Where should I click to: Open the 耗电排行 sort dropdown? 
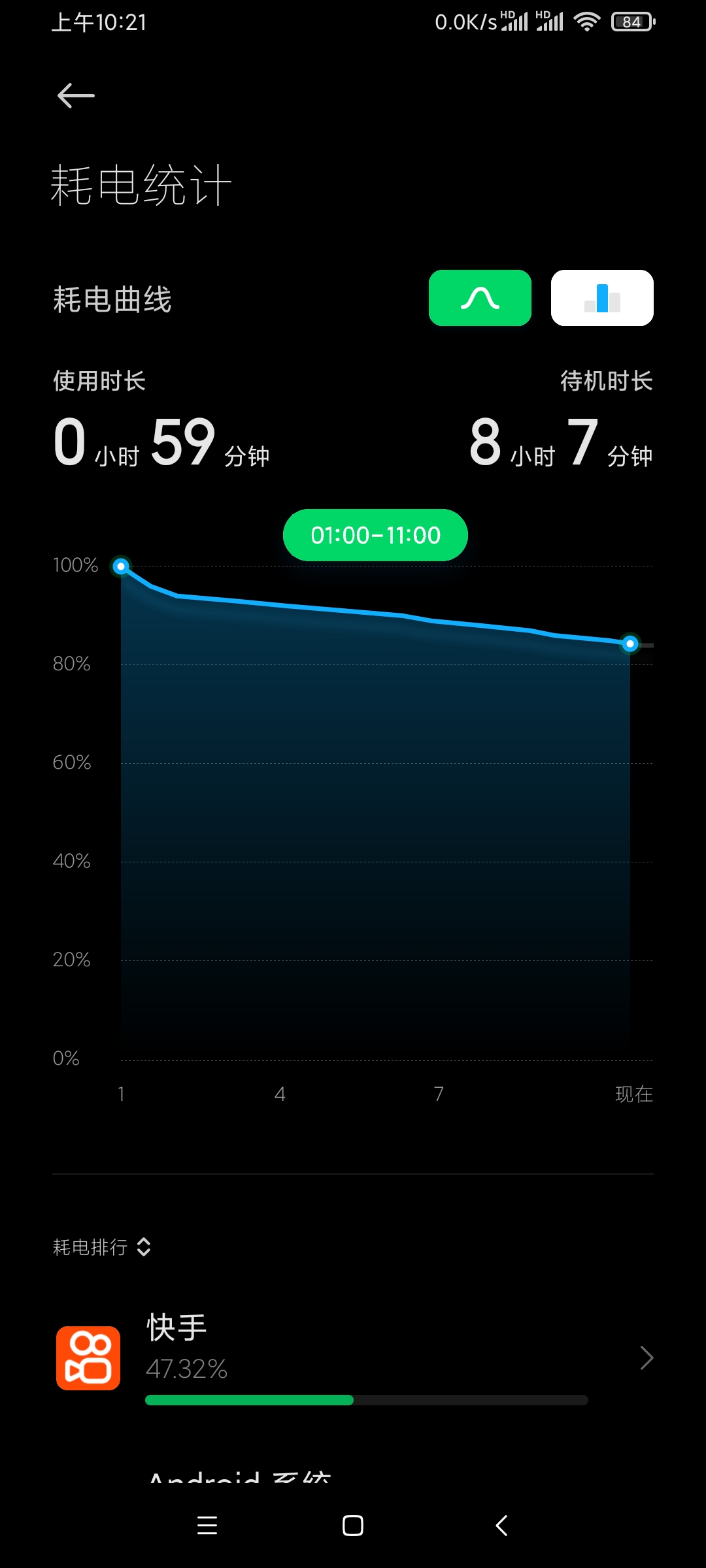pos(102,1247)
